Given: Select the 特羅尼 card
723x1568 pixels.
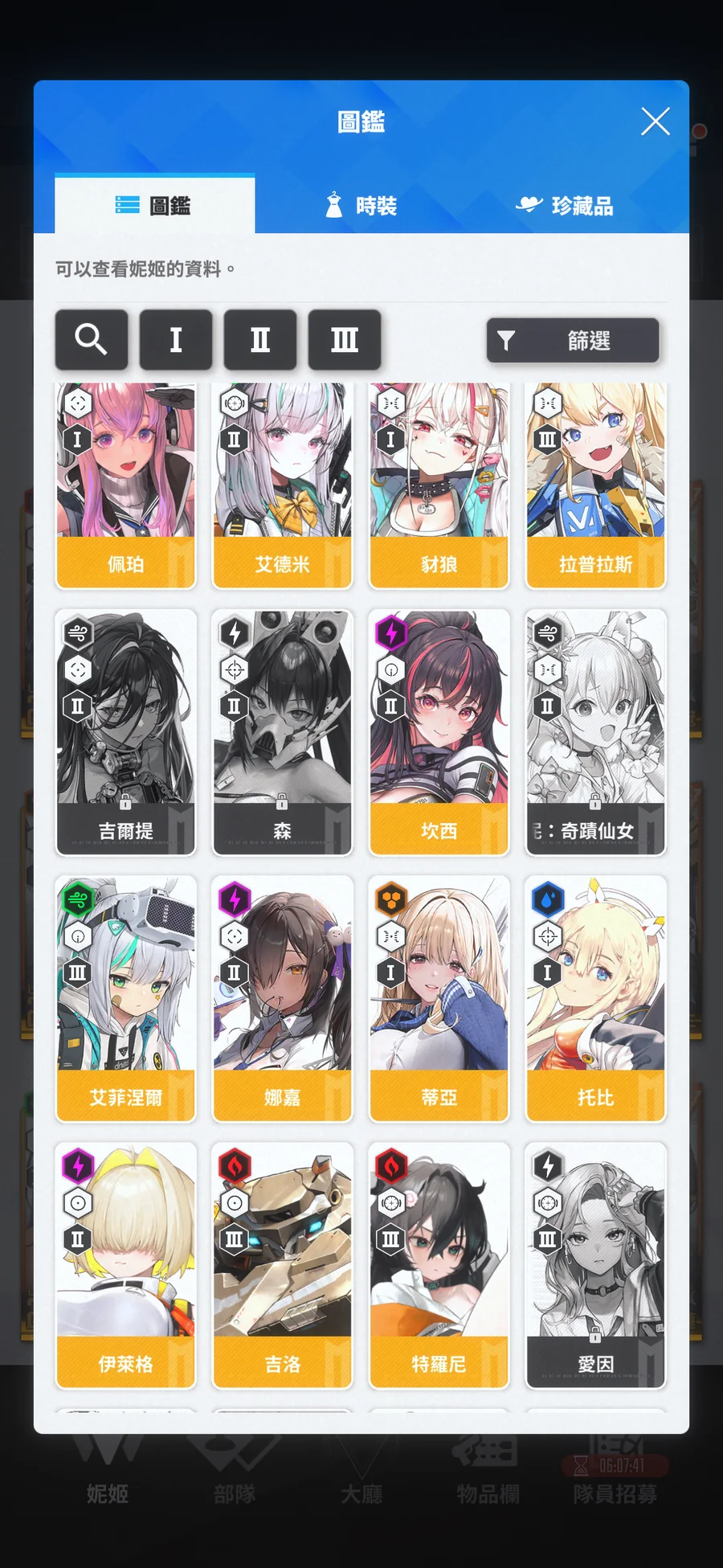Looking at the screenshot, I should [x=439, y=1265].
